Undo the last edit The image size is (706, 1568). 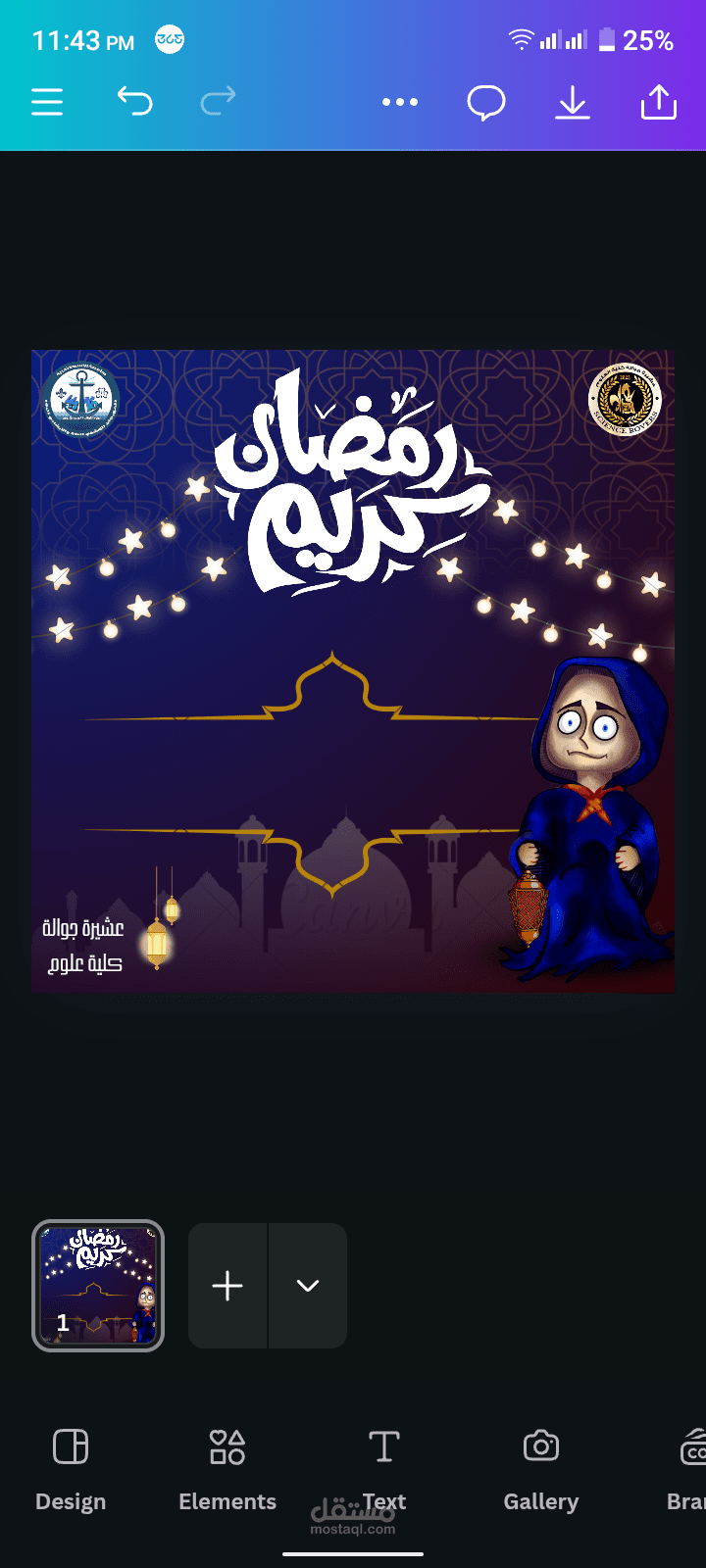coord(135,101)
